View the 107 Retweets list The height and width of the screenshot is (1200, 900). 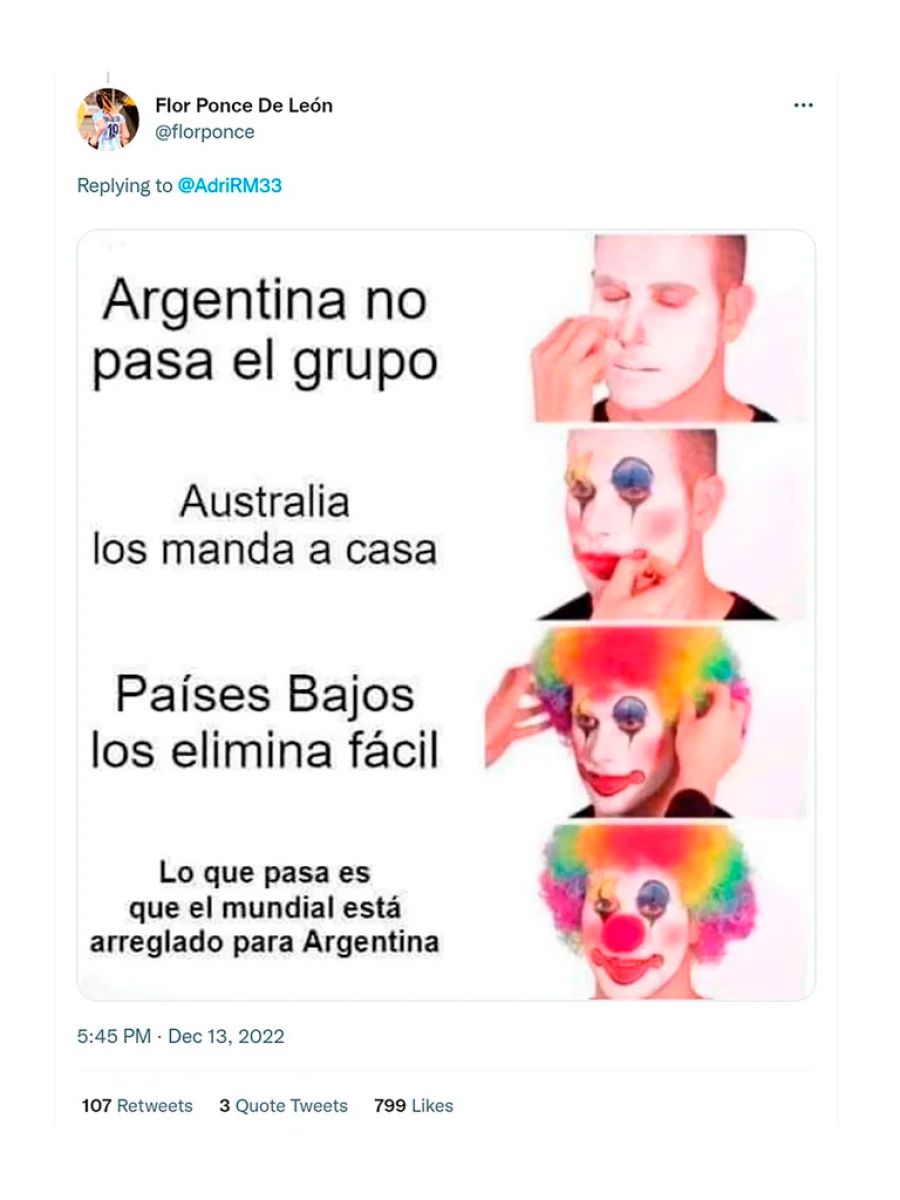point(137,1105)
